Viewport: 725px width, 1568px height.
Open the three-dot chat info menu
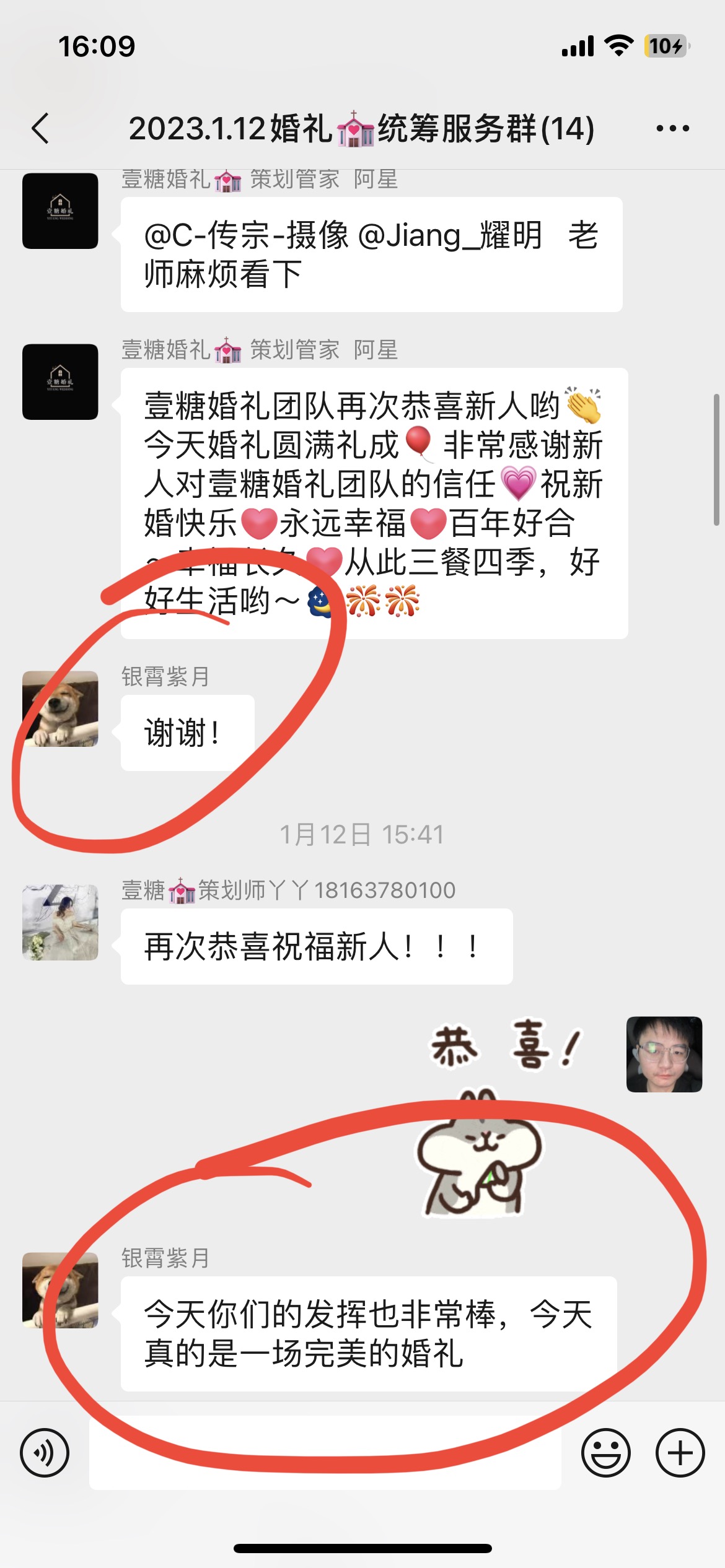672,129
